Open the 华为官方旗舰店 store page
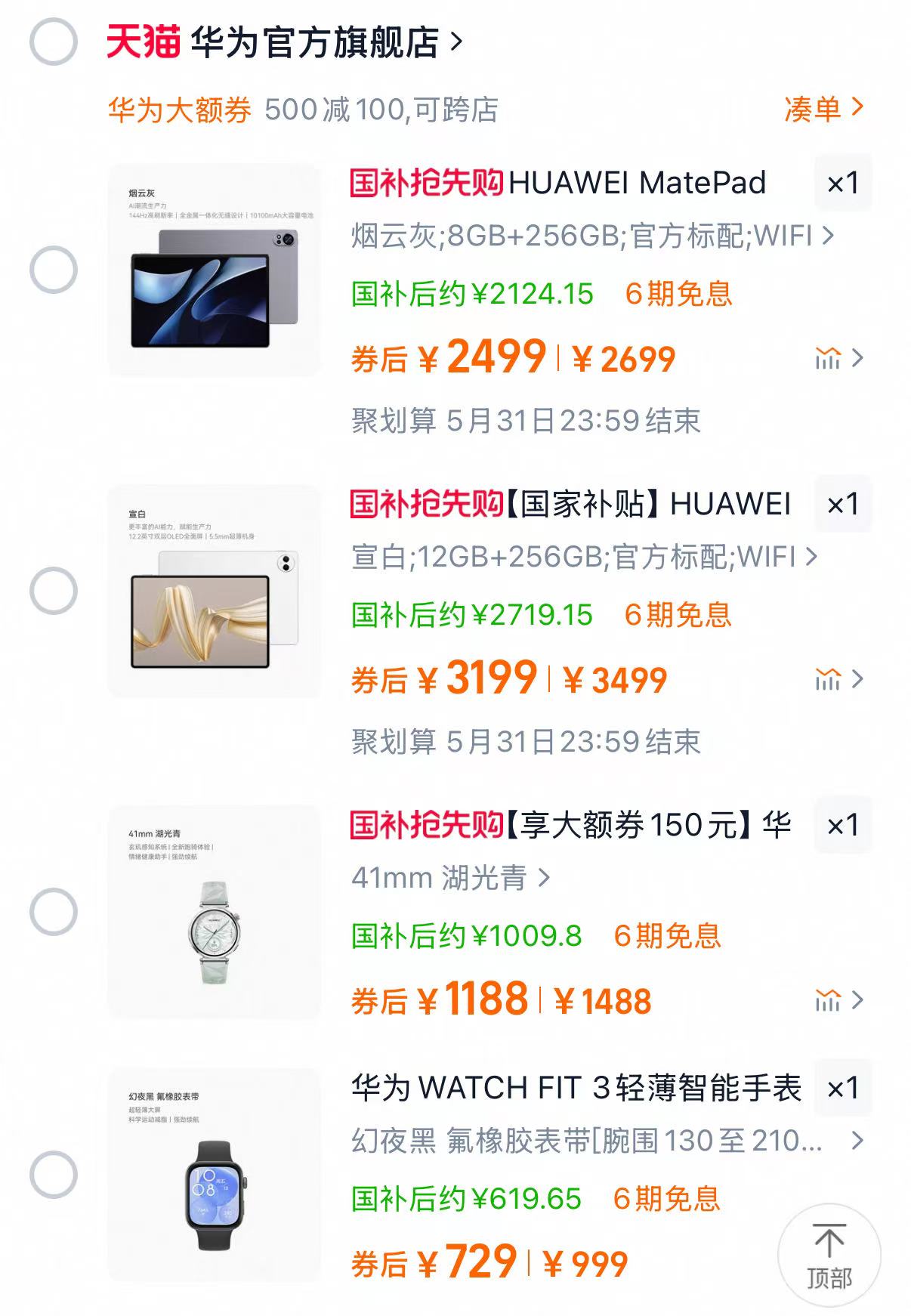 [x=313, y=43]
